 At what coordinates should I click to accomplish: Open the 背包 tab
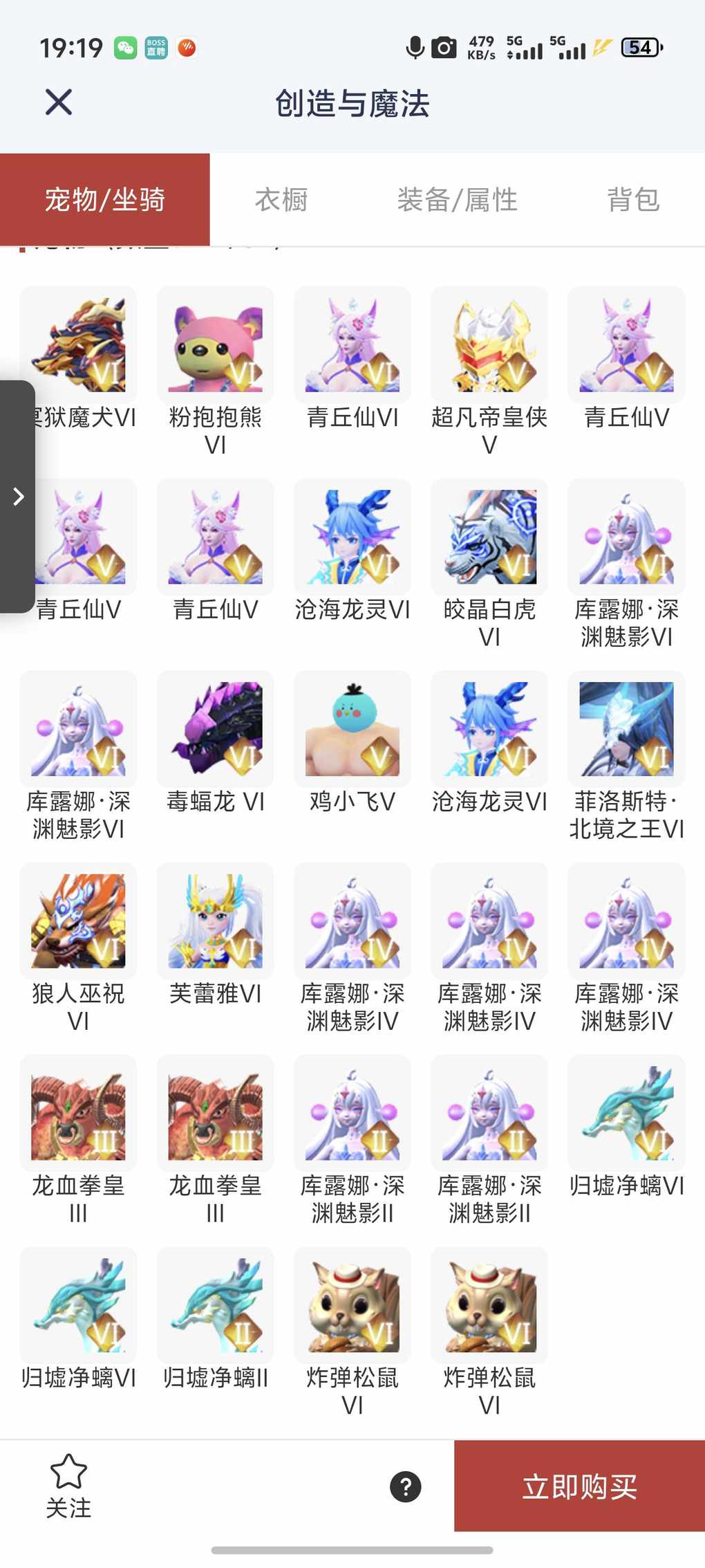[x=632, y=200]
